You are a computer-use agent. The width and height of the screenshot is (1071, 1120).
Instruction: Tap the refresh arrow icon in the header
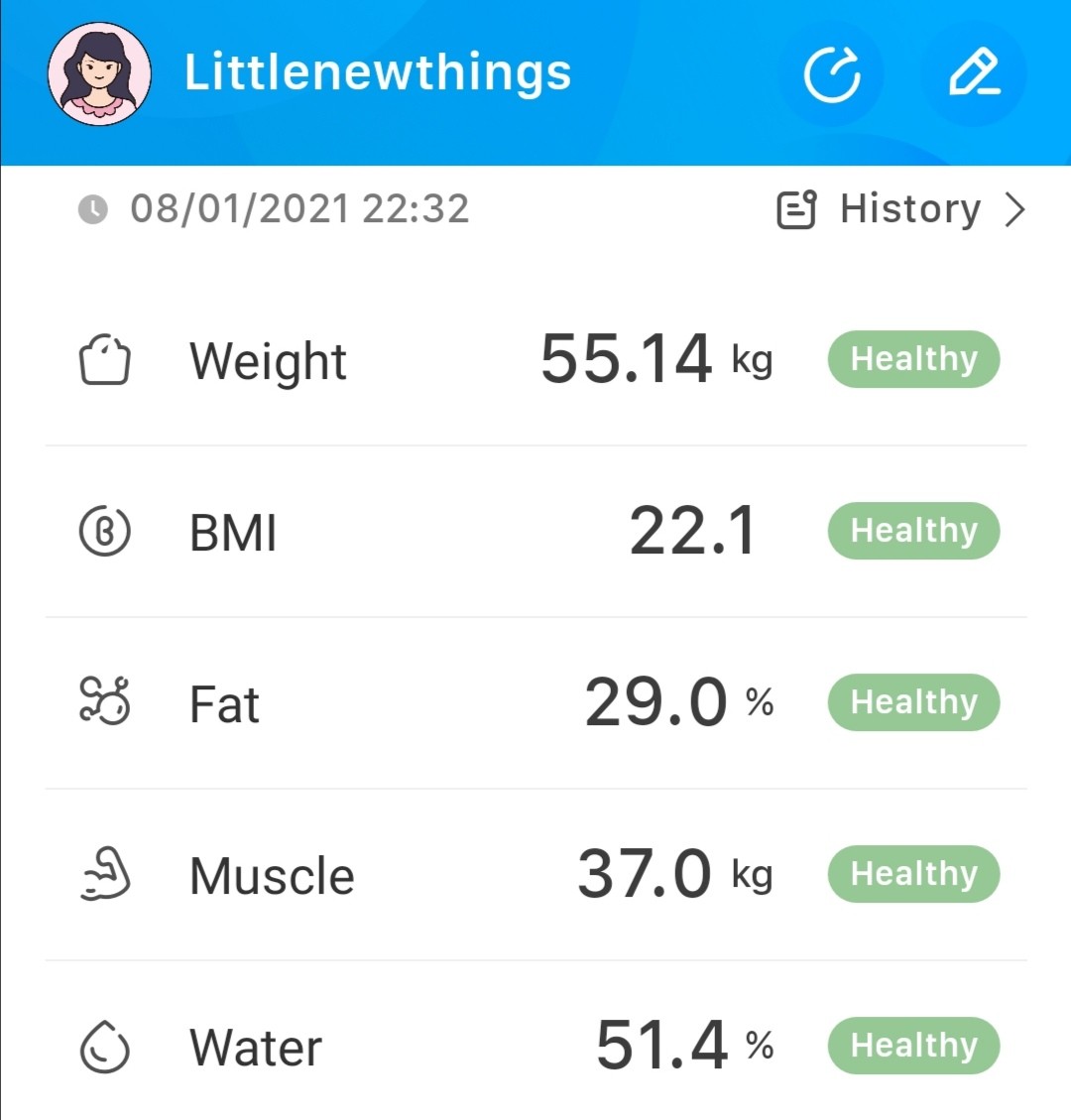(833, 74)
